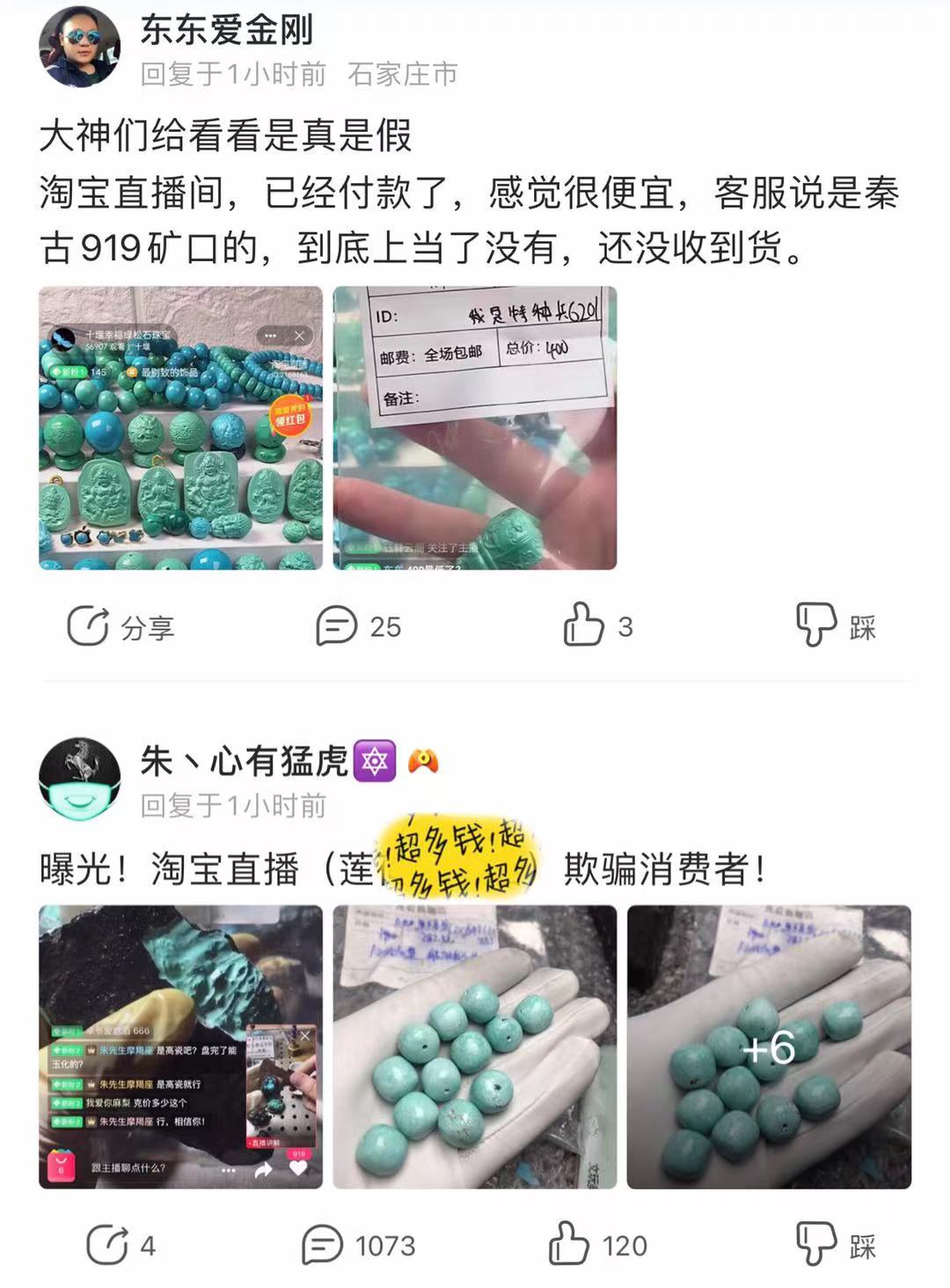950x1288 pixels.
Task: Share 东东爱金刚's post via the 分享 icon
Action: coord(123,627)
